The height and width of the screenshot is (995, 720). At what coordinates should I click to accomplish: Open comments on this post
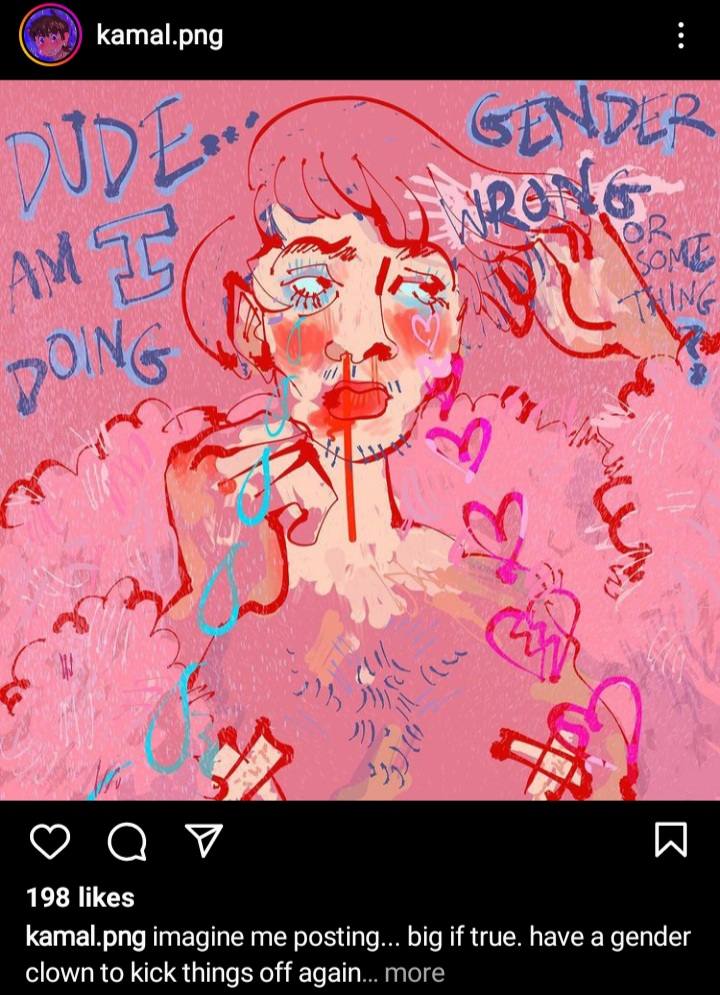pos(126,842)
